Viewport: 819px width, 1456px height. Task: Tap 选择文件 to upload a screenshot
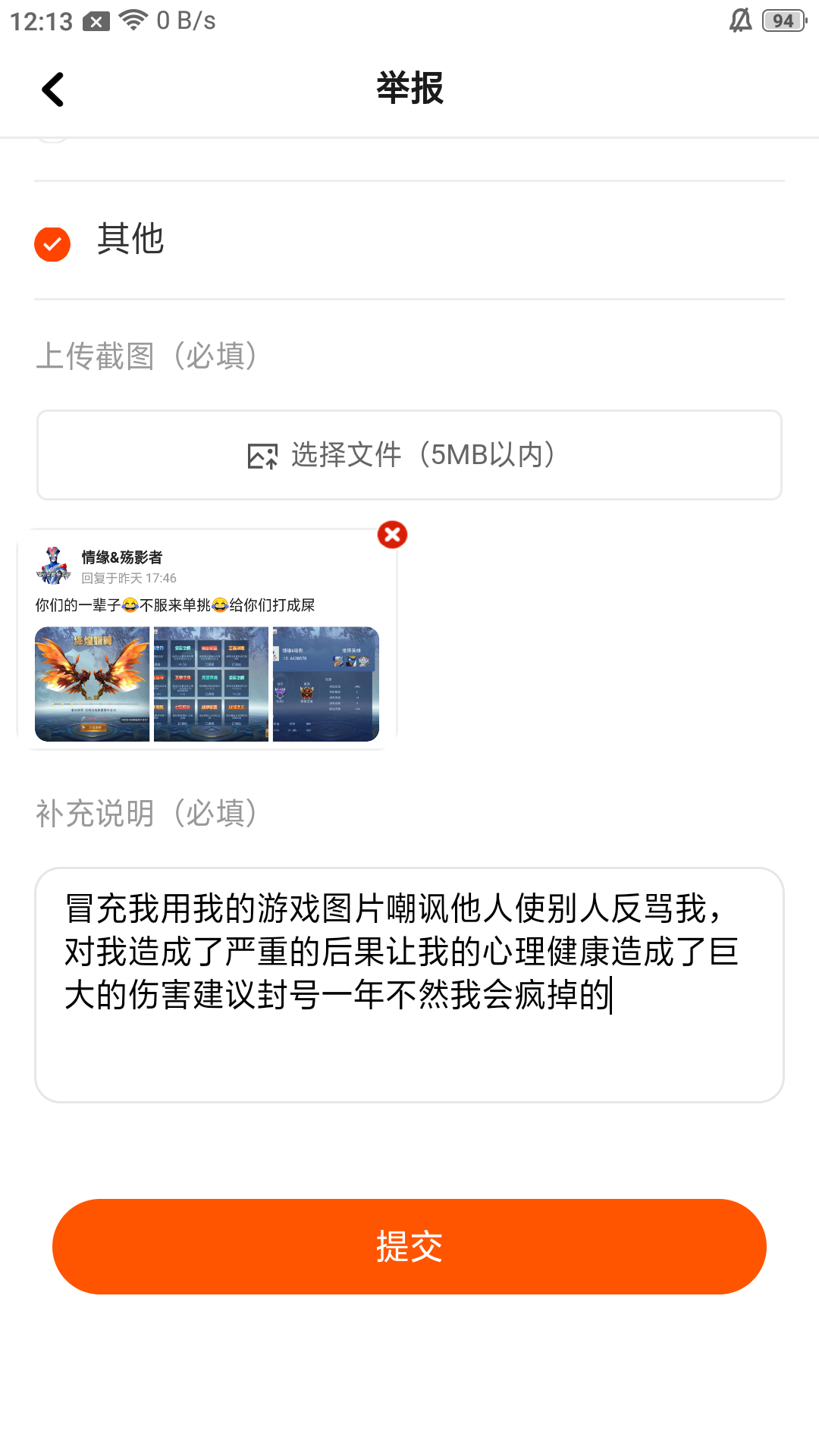[x=409, y=455]
